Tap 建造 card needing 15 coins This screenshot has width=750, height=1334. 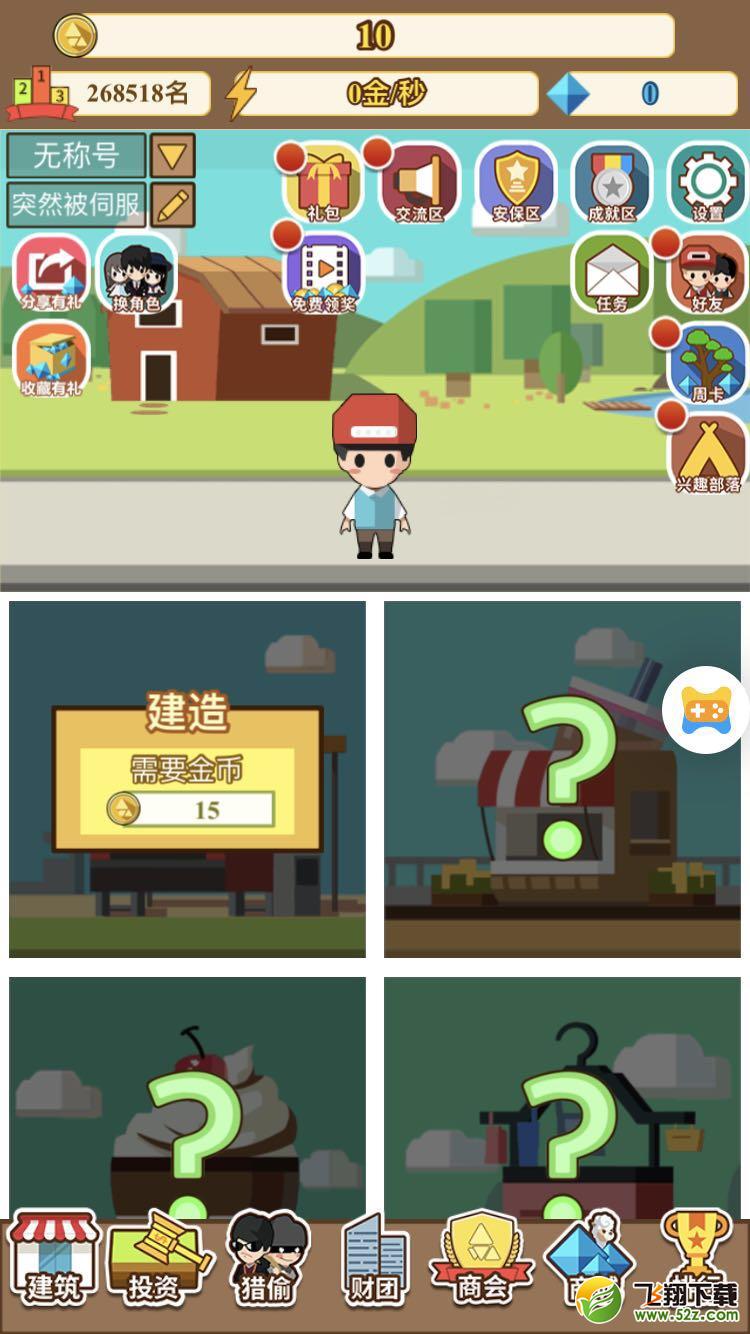tap(187, 779)
